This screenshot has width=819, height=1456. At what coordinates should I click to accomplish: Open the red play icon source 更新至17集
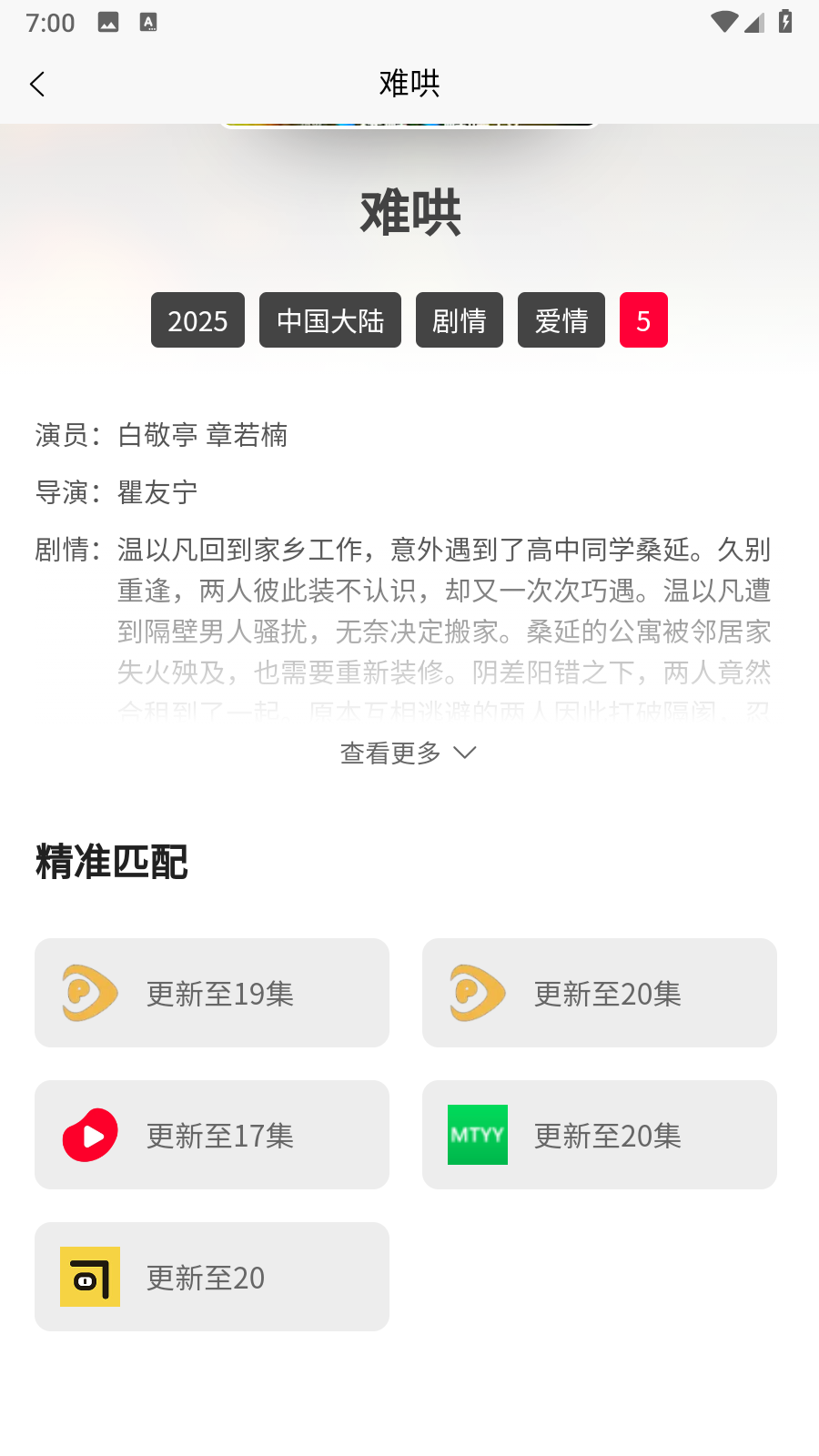[212, 1135]
